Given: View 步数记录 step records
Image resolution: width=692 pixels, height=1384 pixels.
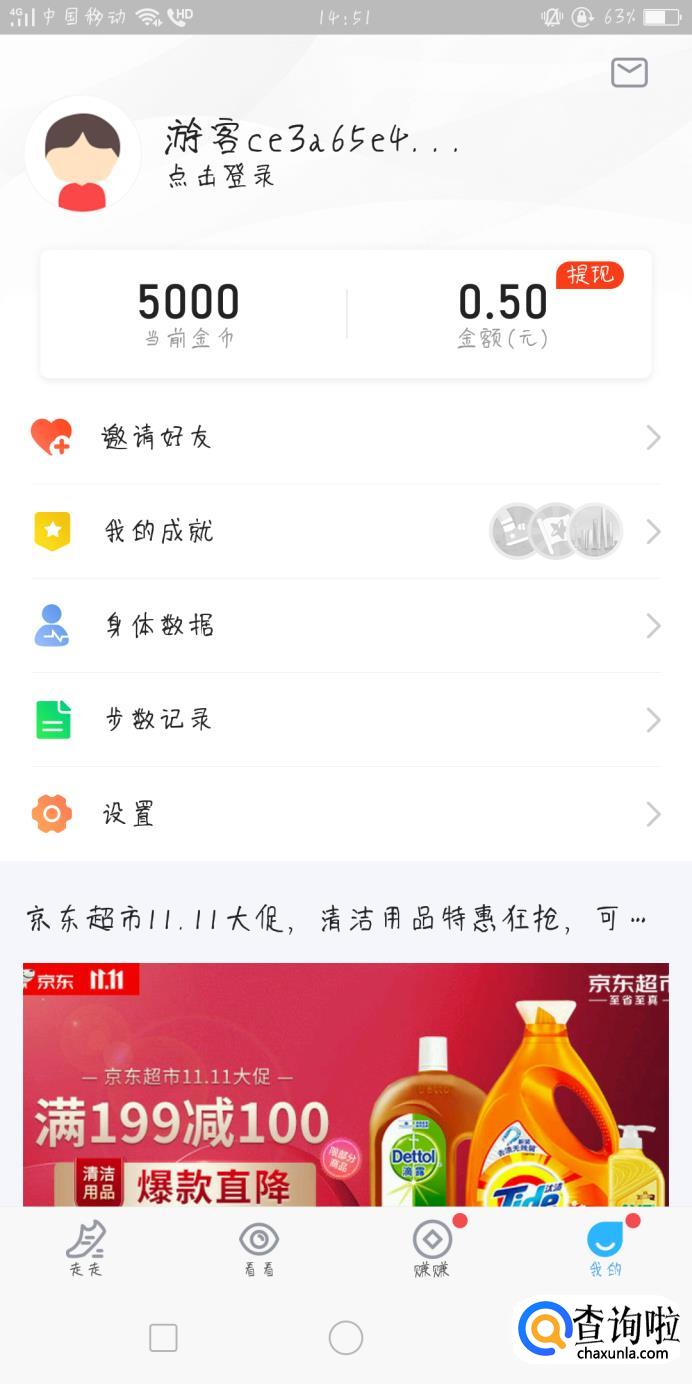Looking at the screenshot, I should pyautogui.click(x=346, y=720).
